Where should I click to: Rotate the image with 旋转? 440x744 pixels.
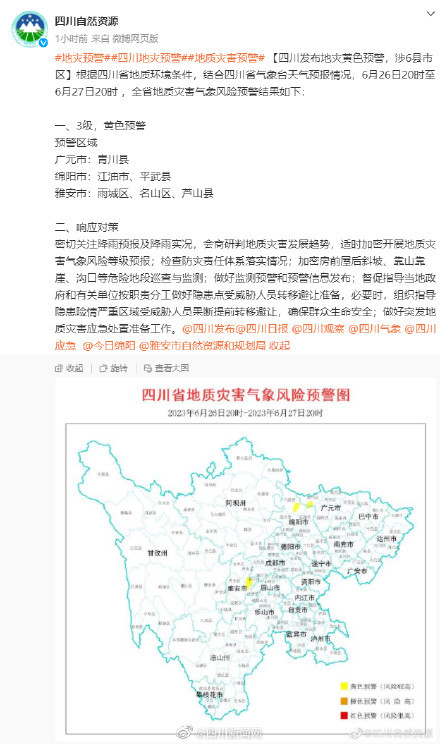point(113,368)
